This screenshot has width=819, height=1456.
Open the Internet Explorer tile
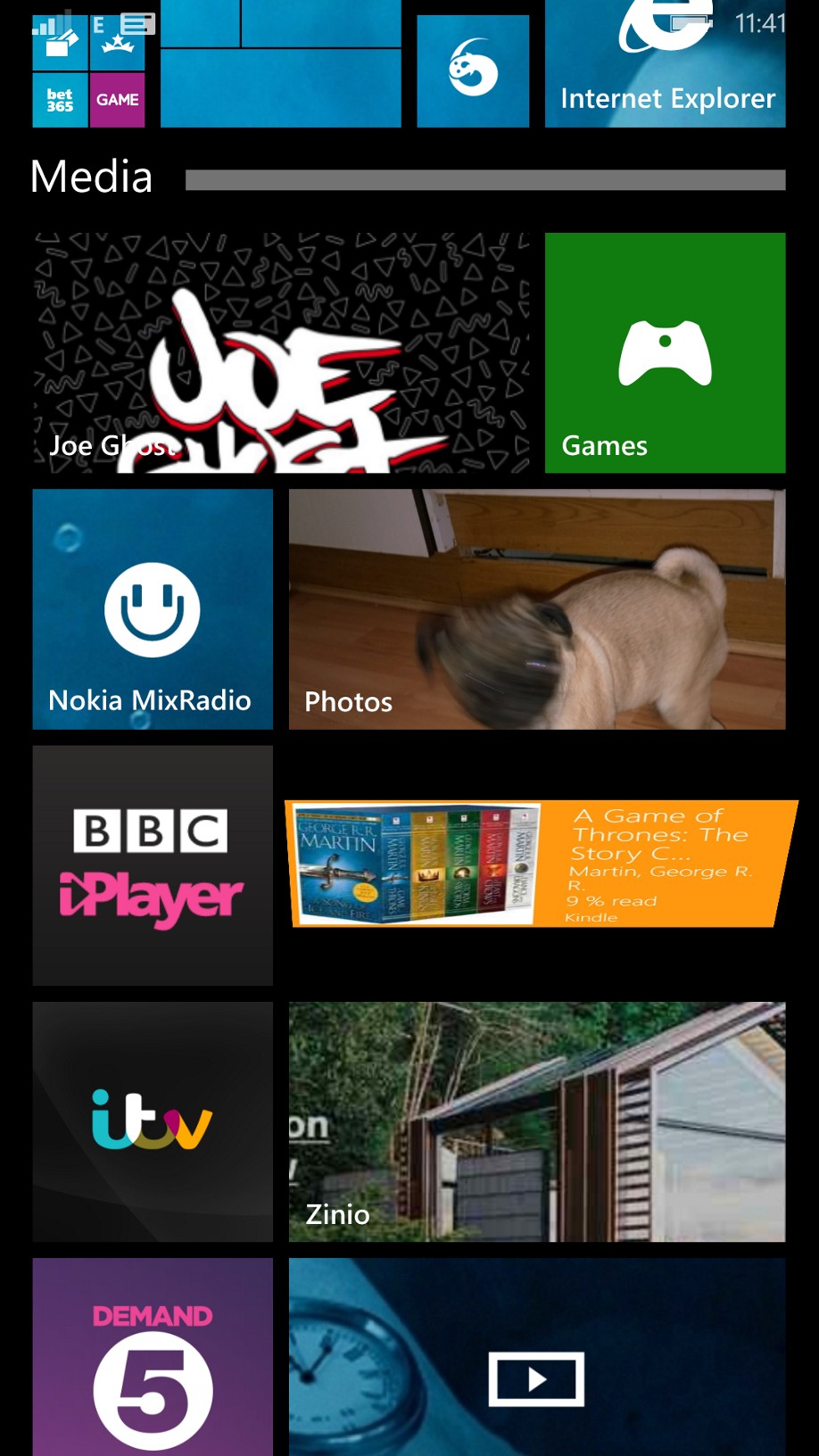(x=665, y=62)
